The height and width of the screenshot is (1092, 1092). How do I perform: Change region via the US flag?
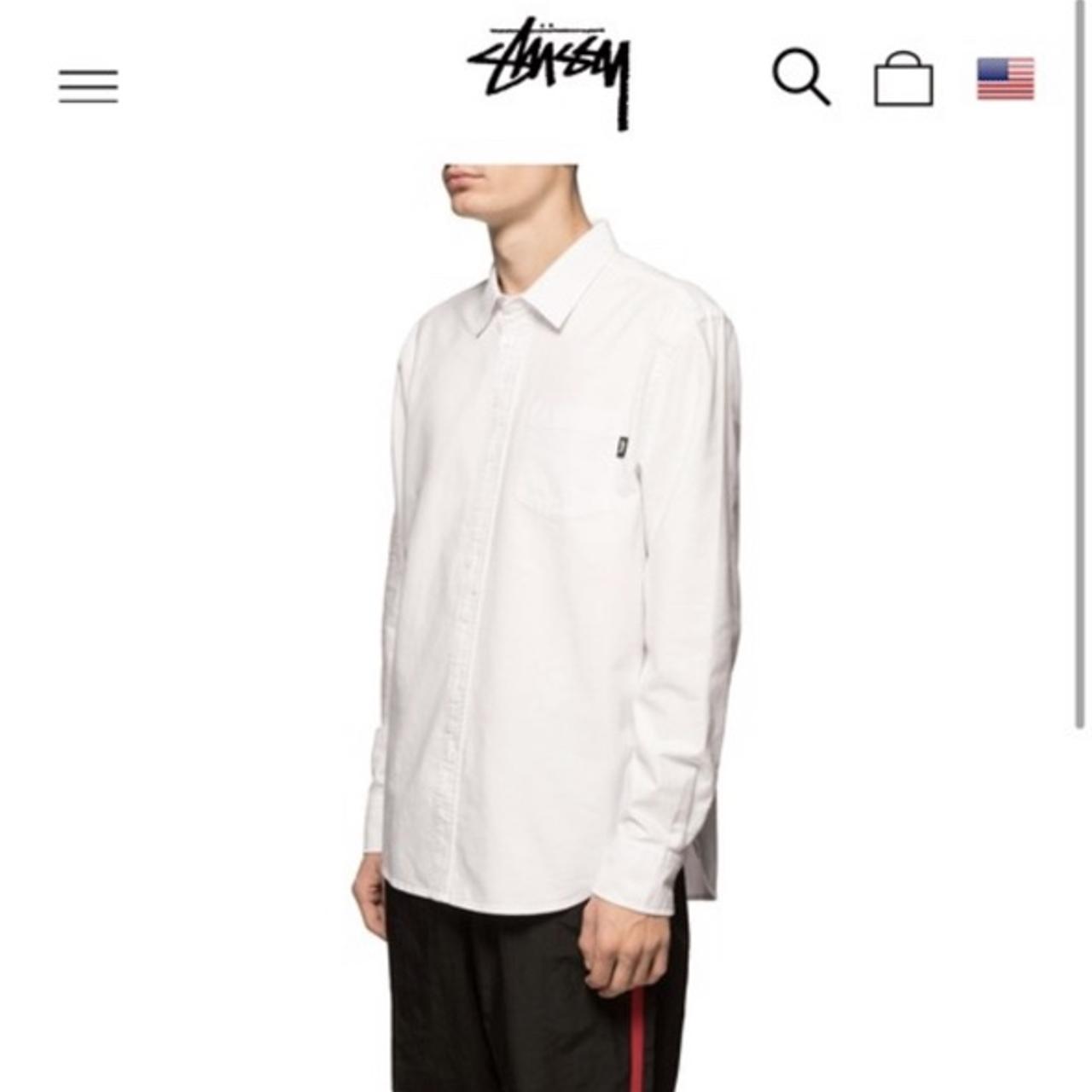(x=1005, y=79)
